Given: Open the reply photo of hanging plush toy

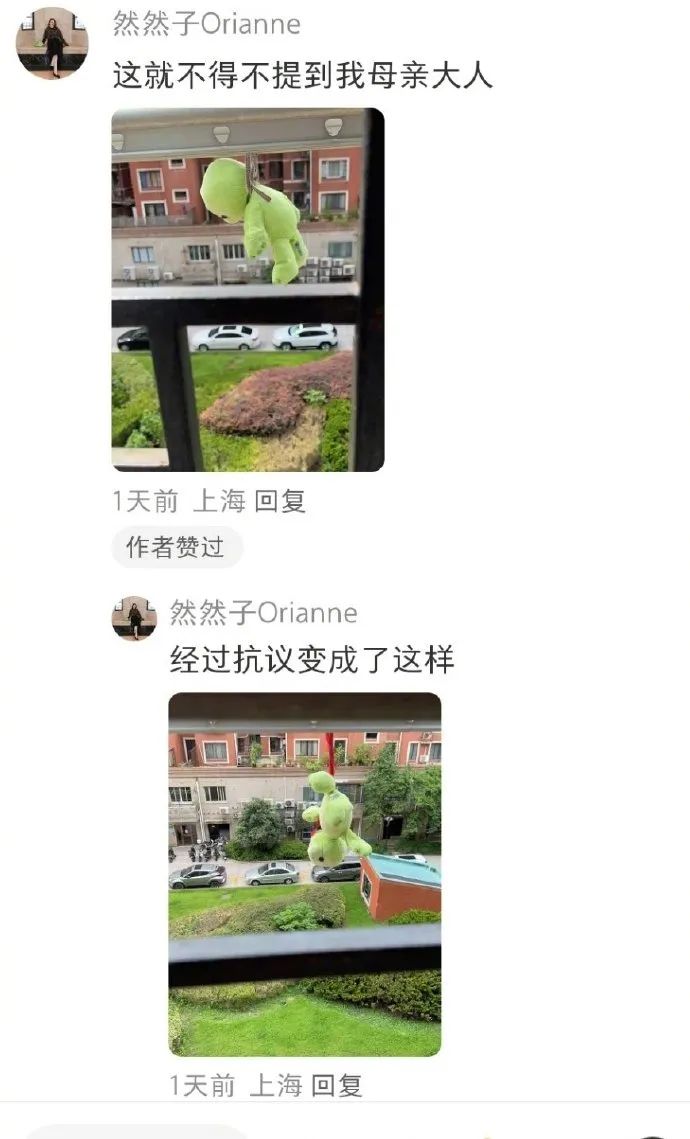Looking at the screenshot, I should tap(304, 874).
